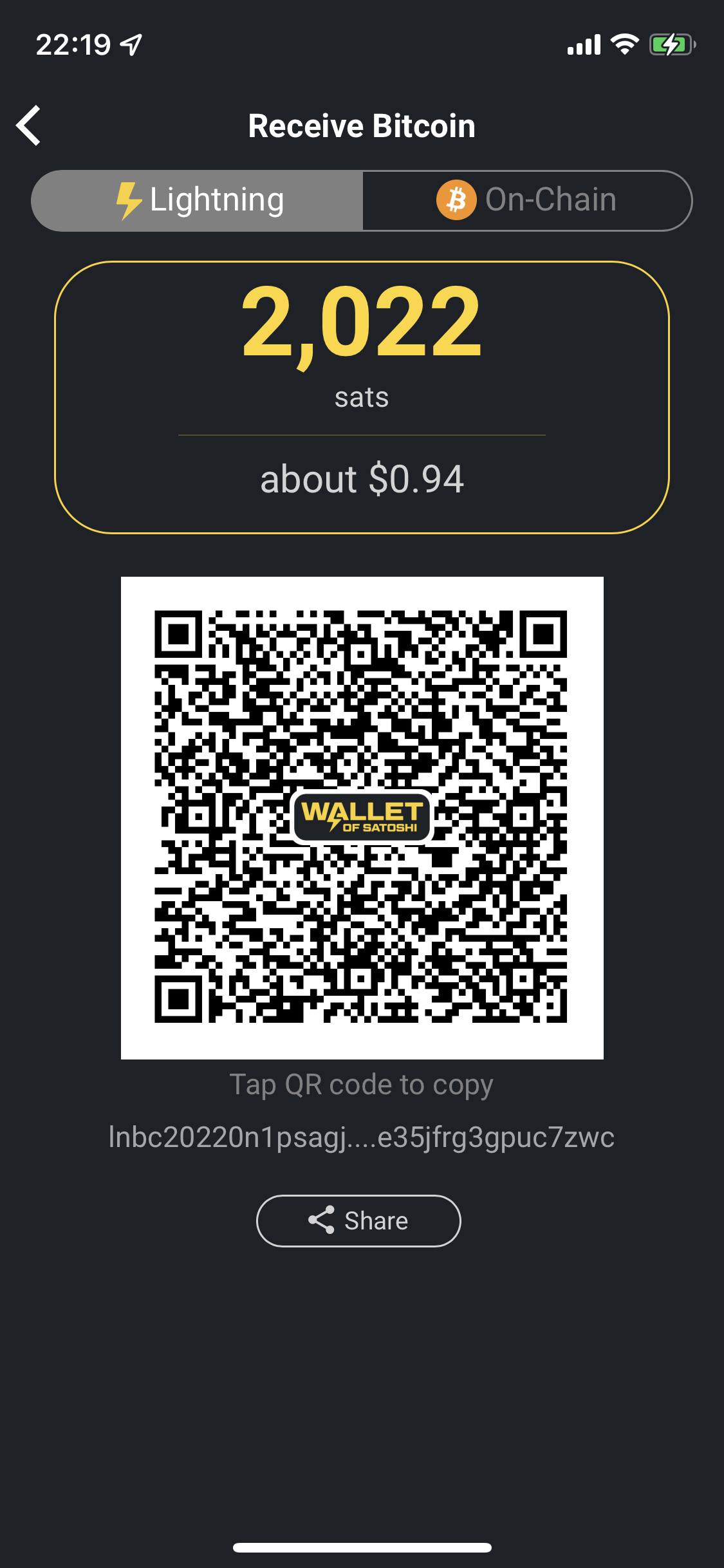724x1568 pixels.
Task: Share the Lightning invoice
Action: [358, 1221]
